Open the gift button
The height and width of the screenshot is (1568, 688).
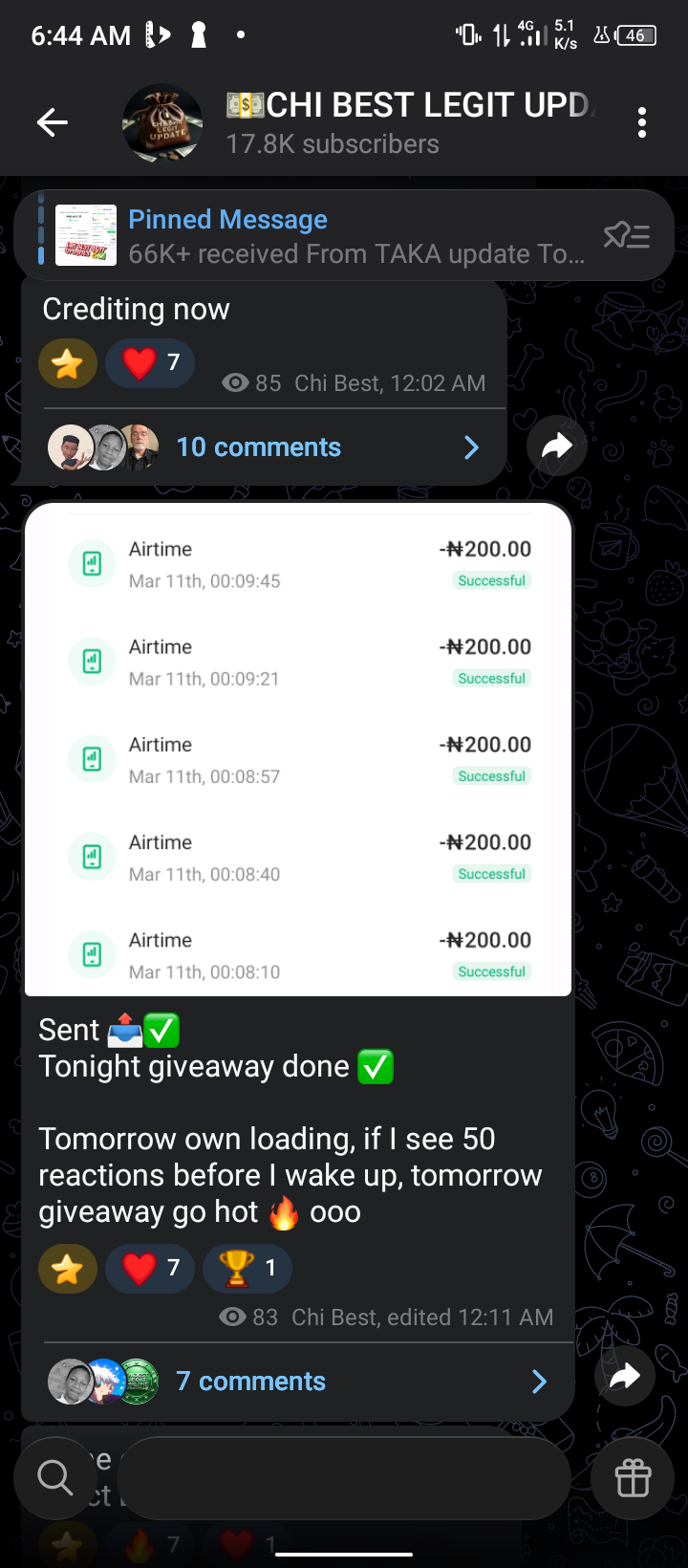pos(633,1478)
